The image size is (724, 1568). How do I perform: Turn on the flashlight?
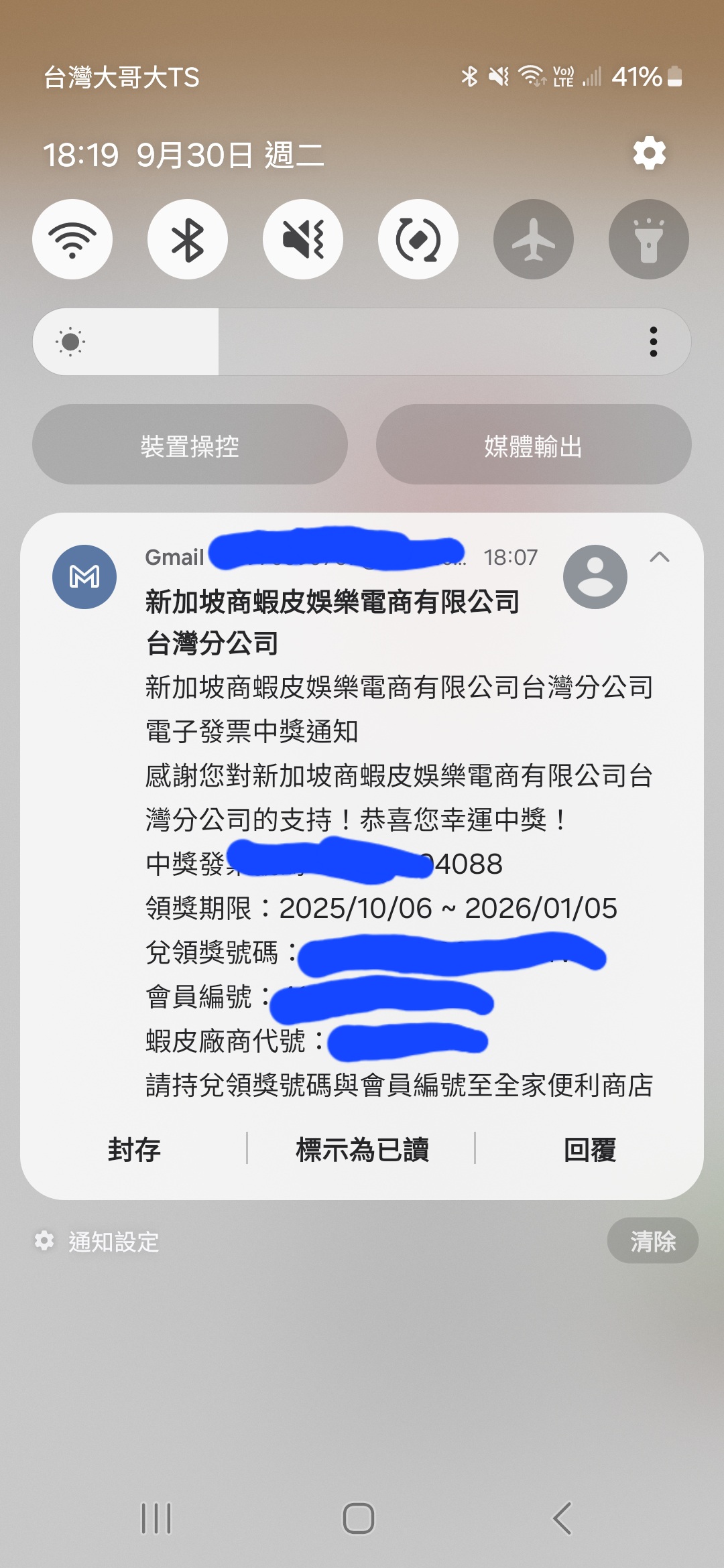coord(648,239)
